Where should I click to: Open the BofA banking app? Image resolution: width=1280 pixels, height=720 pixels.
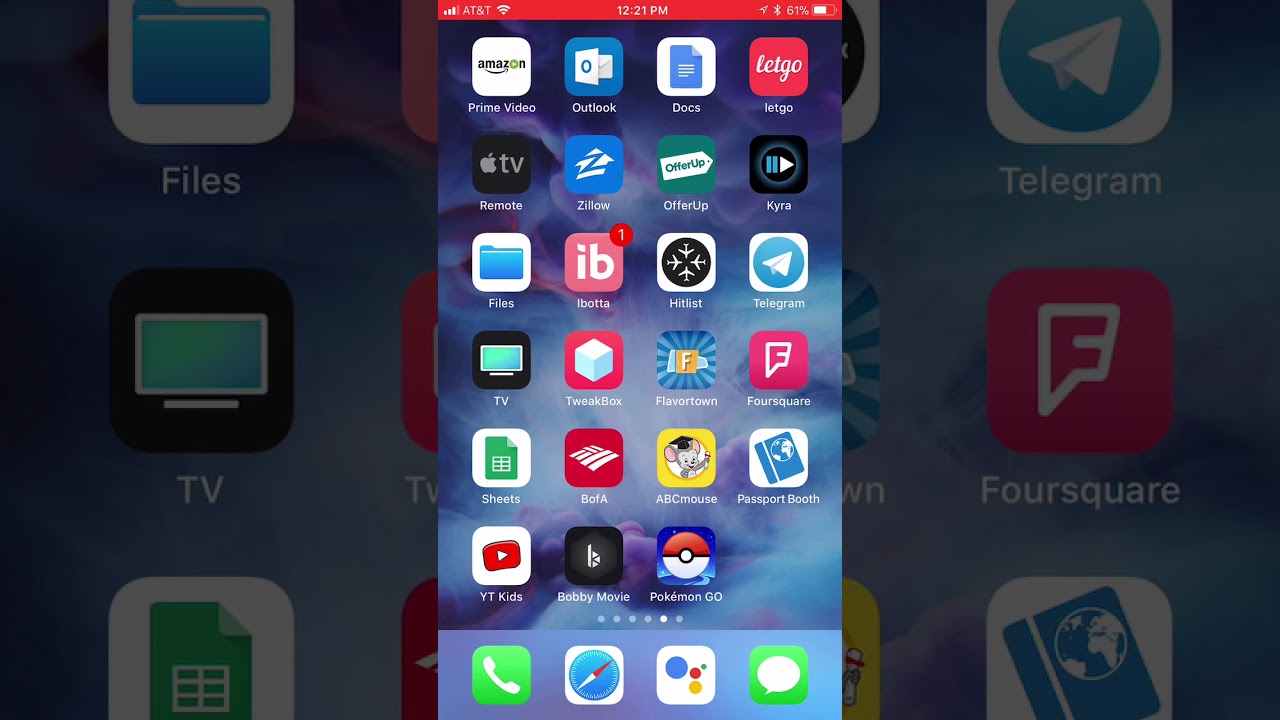(x=594, y=459)
